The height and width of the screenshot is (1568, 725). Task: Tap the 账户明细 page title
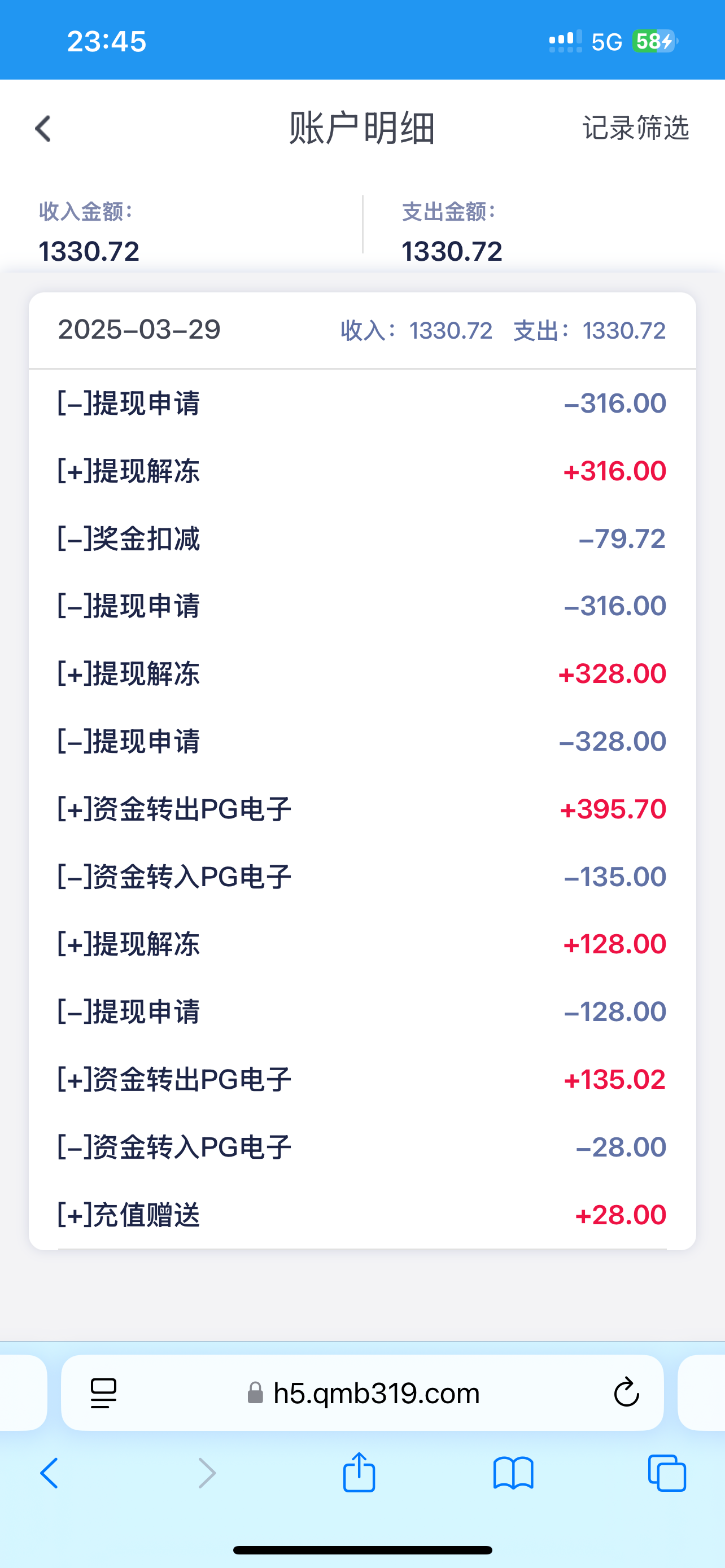coord(361,129)
